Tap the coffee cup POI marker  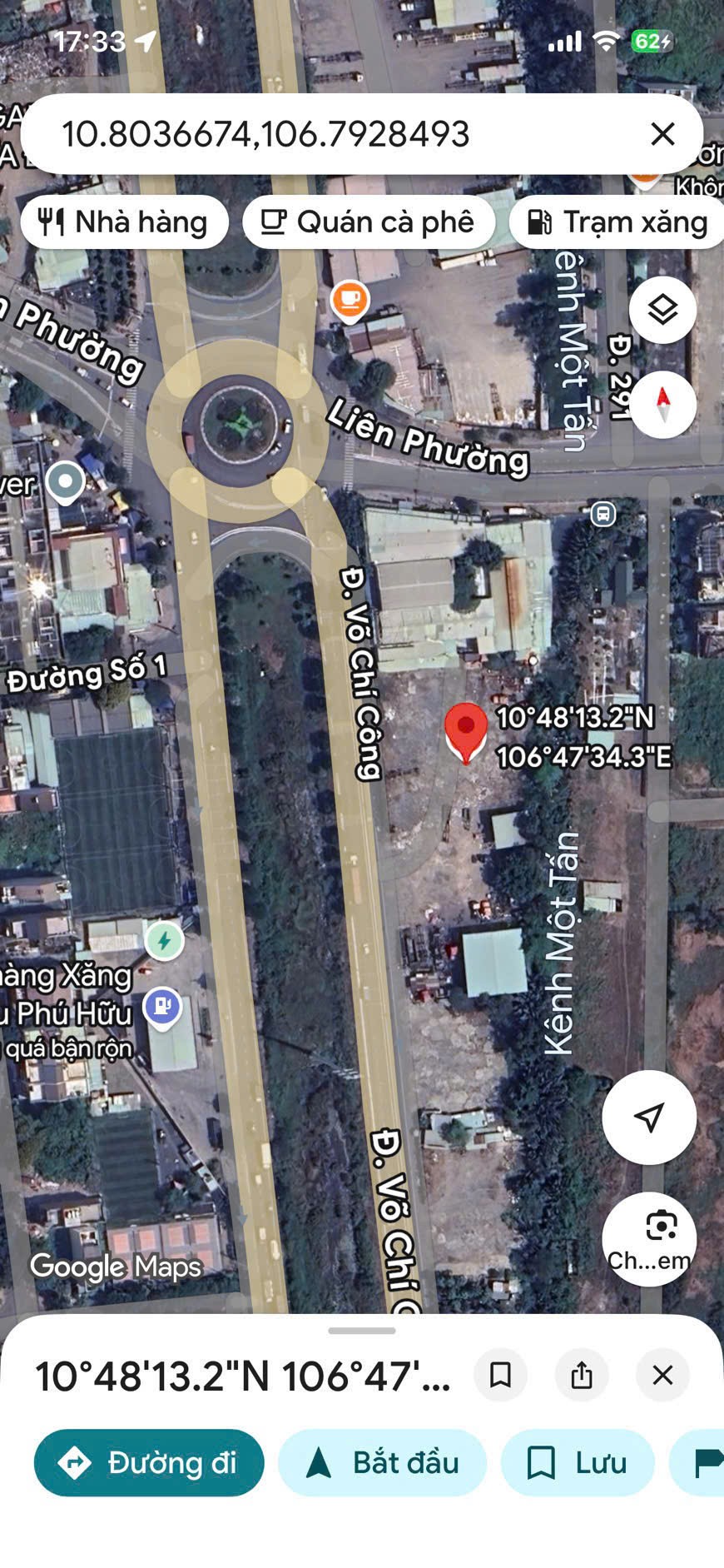point(349,300)
